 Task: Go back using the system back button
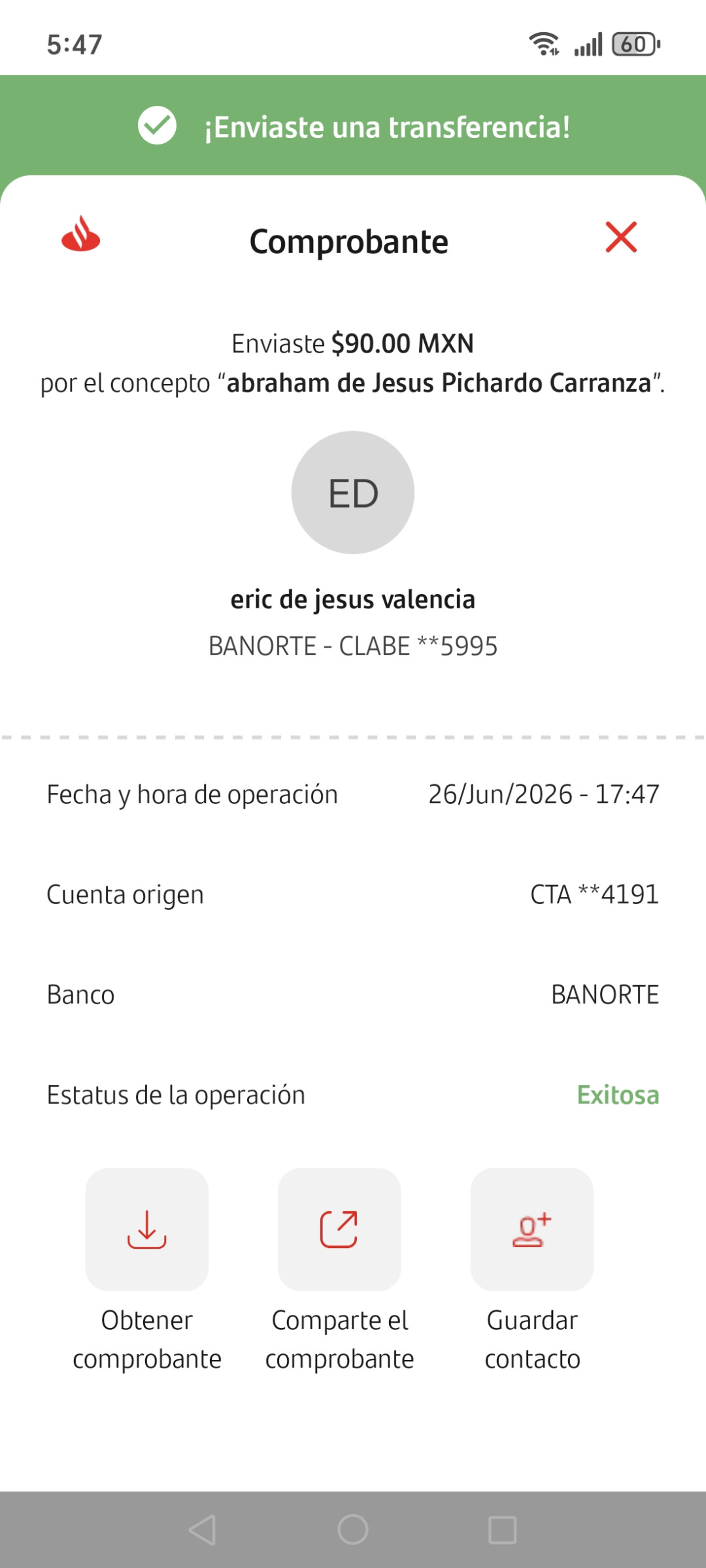[203, 1530]
